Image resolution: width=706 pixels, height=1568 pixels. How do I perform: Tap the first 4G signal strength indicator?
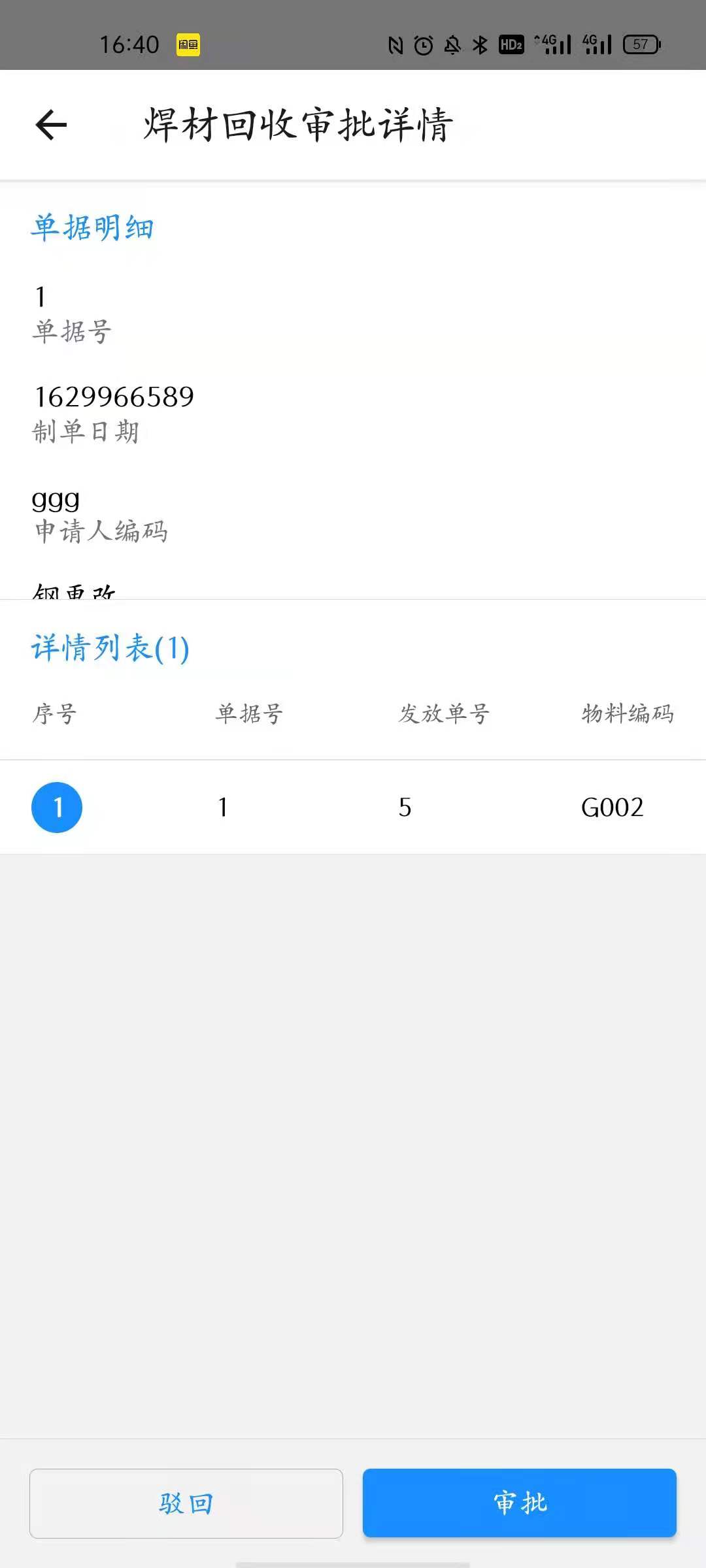point(552,44)
